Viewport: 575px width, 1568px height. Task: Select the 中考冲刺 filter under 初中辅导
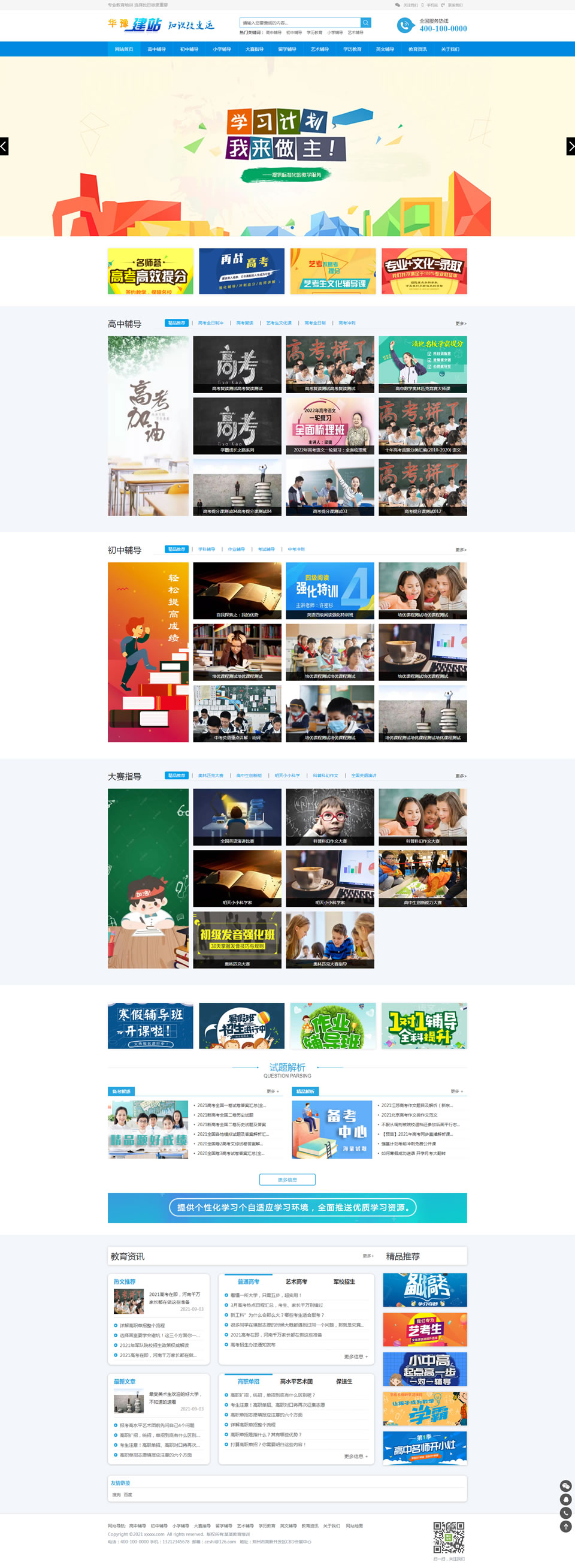point(296,549)
